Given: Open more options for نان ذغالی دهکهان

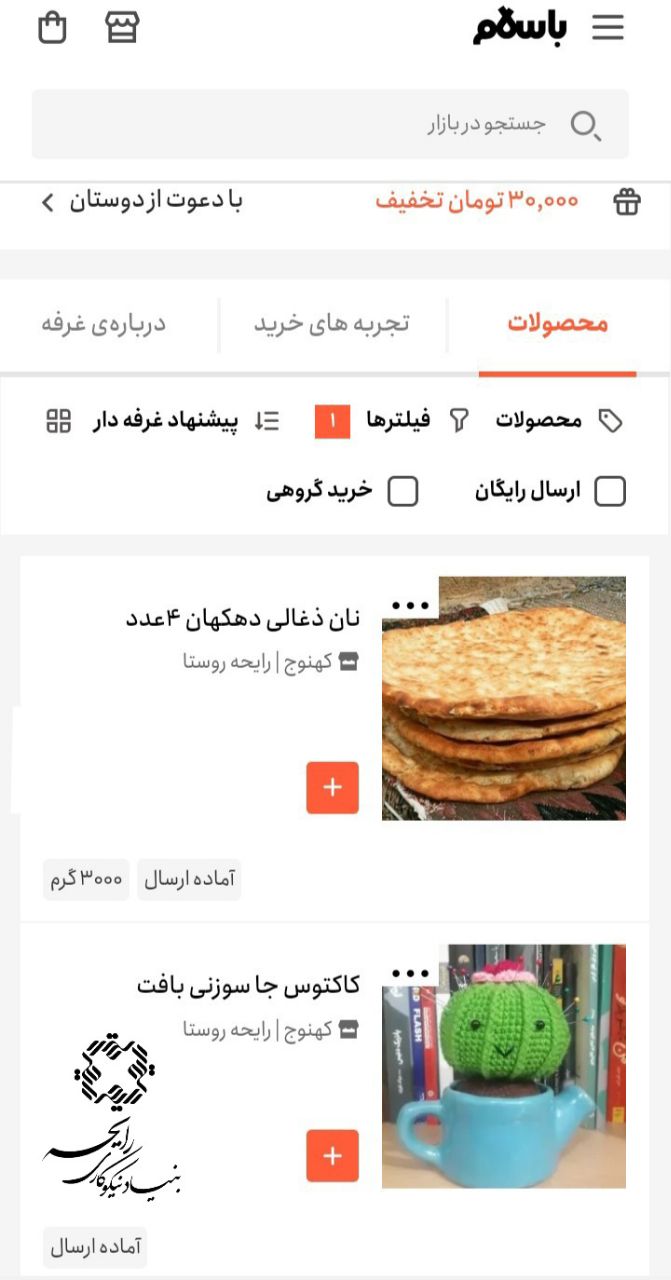Looking at the screenshot, I should tap(410, 605).
